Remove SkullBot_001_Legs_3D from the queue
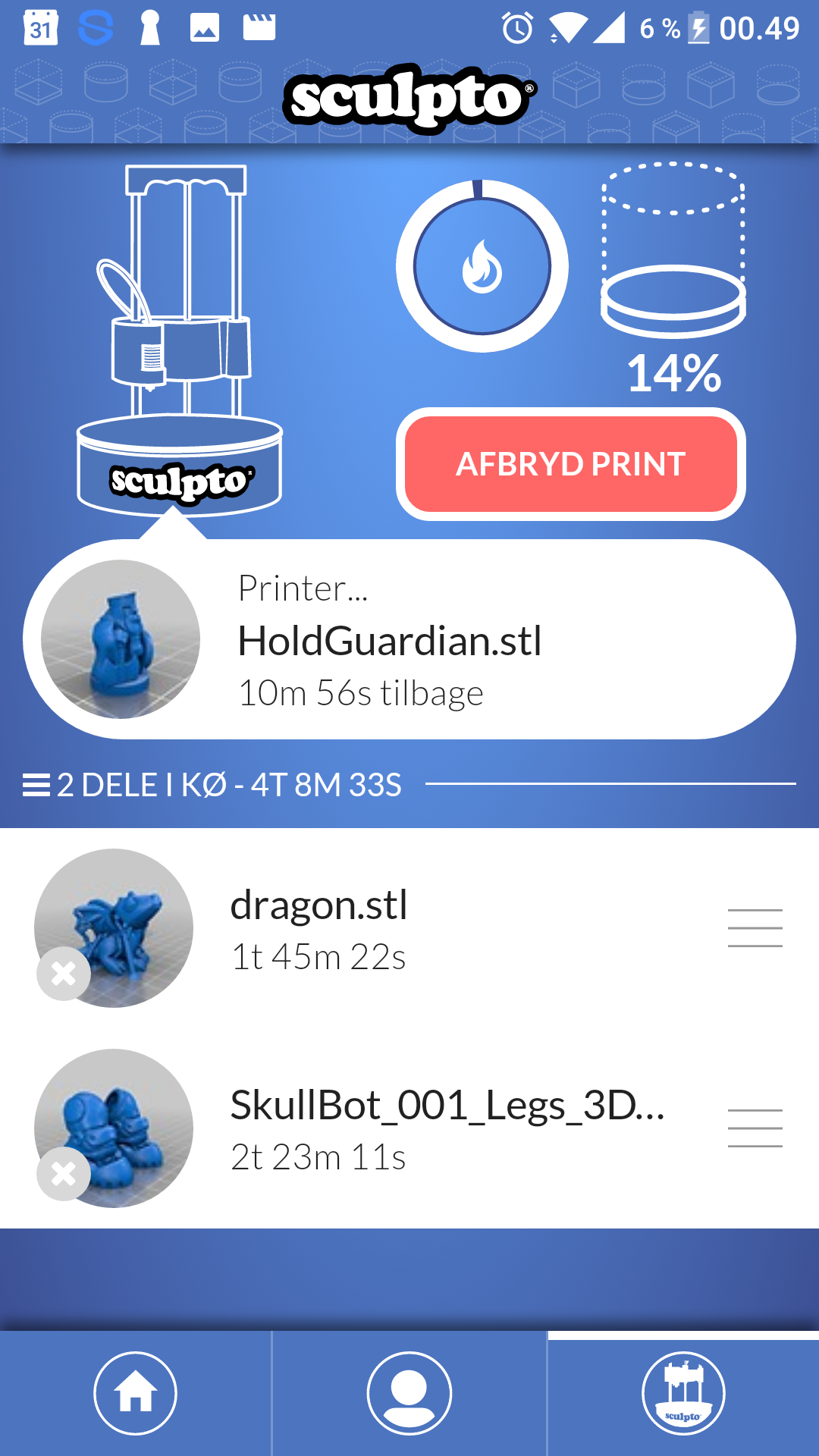This screenshot has width=819, height=1456. coord(64,1174)
